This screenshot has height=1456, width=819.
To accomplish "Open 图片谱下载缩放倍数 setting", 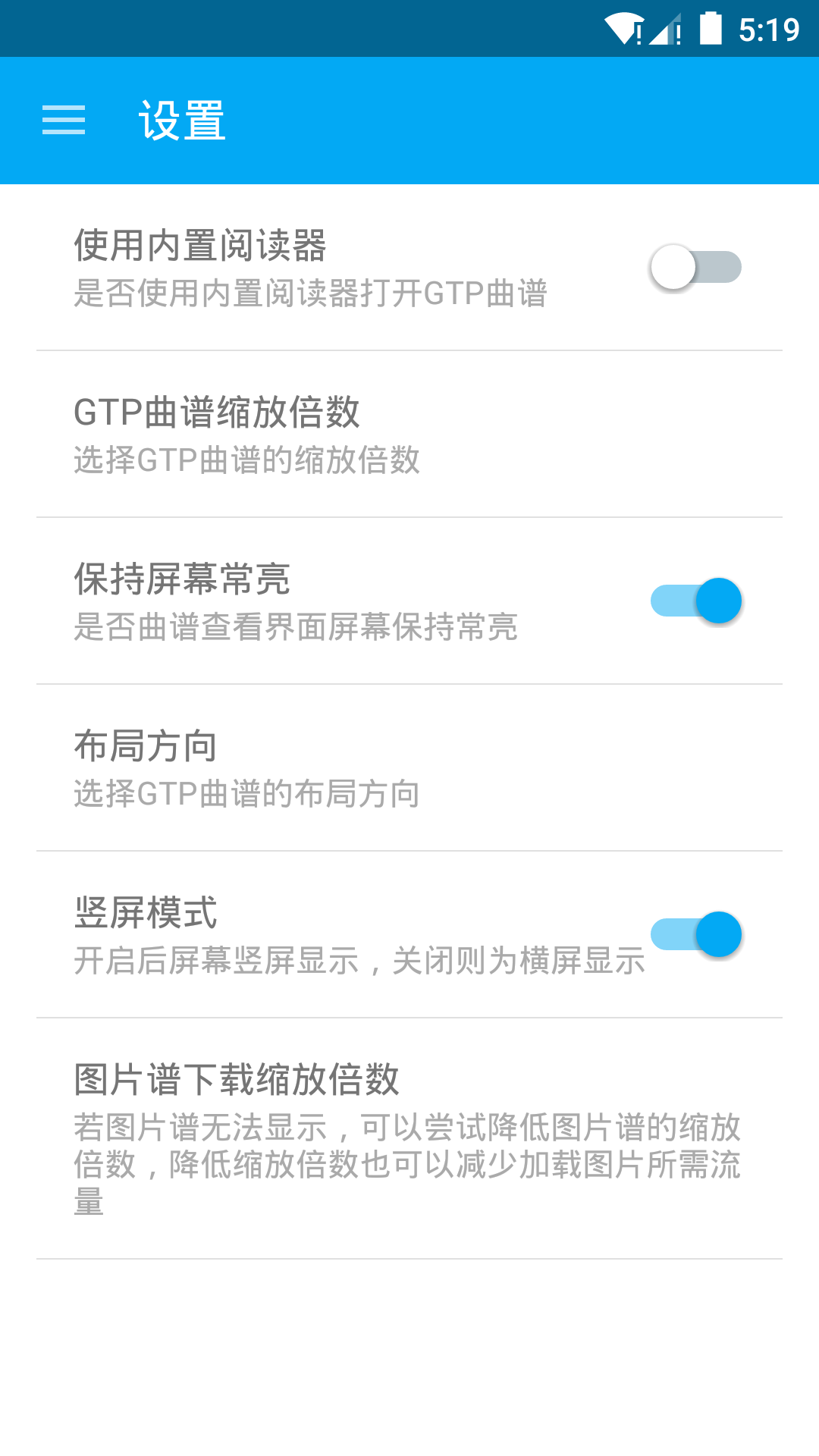I will point(409,1137).
